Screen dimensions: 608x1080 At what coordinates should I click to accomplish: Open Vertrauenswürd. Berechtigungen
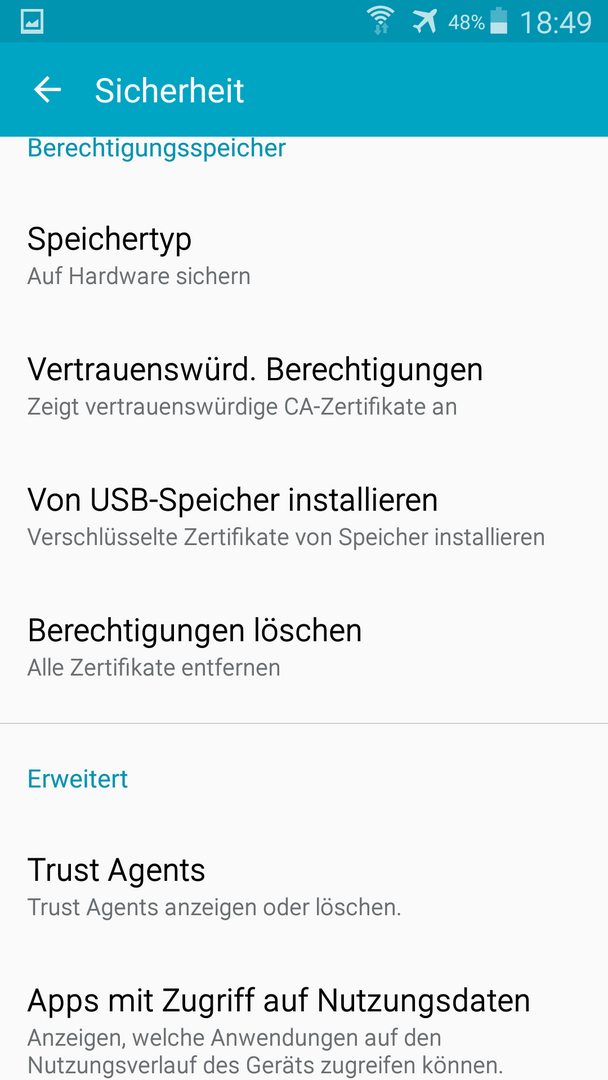(304, 386)
